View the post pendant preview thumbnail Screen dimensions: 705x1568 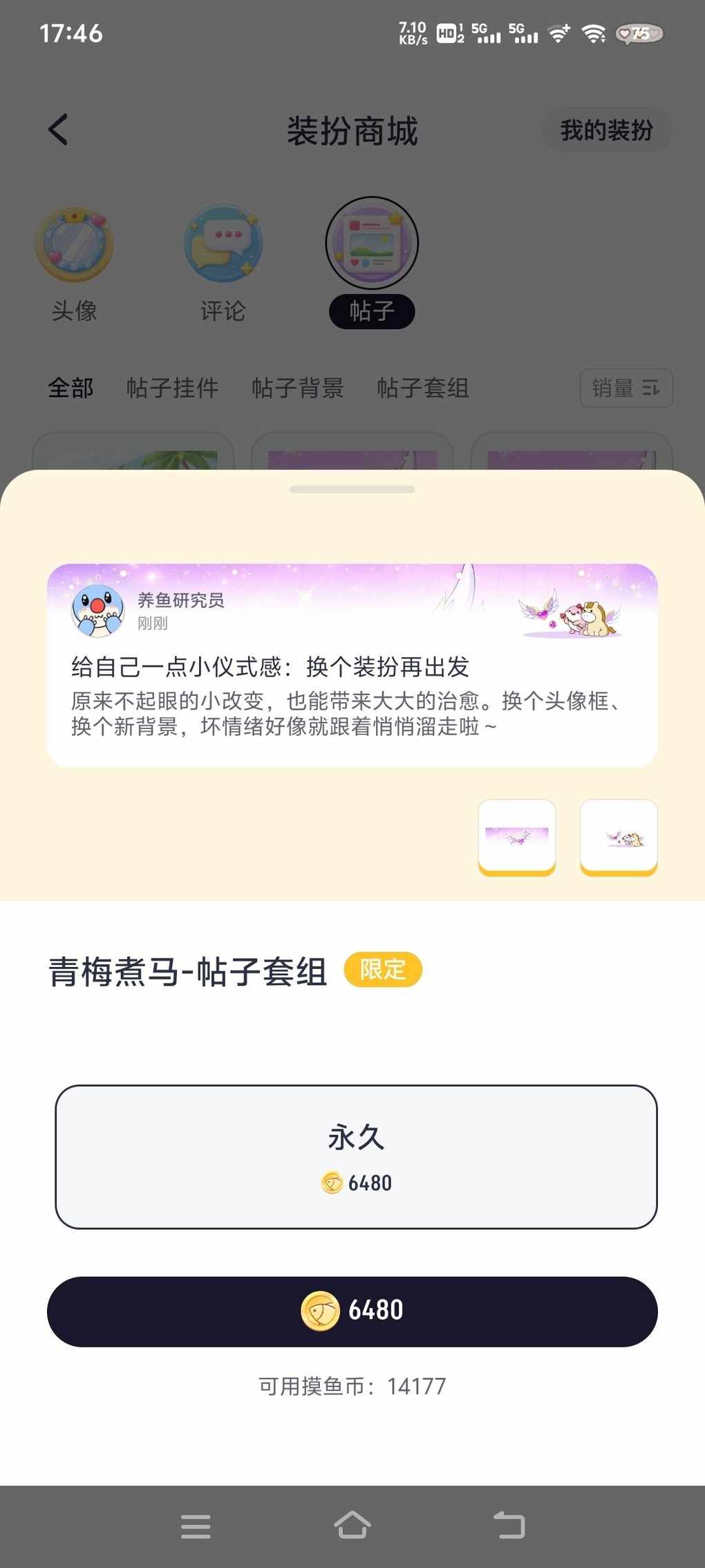pos(619,837)
